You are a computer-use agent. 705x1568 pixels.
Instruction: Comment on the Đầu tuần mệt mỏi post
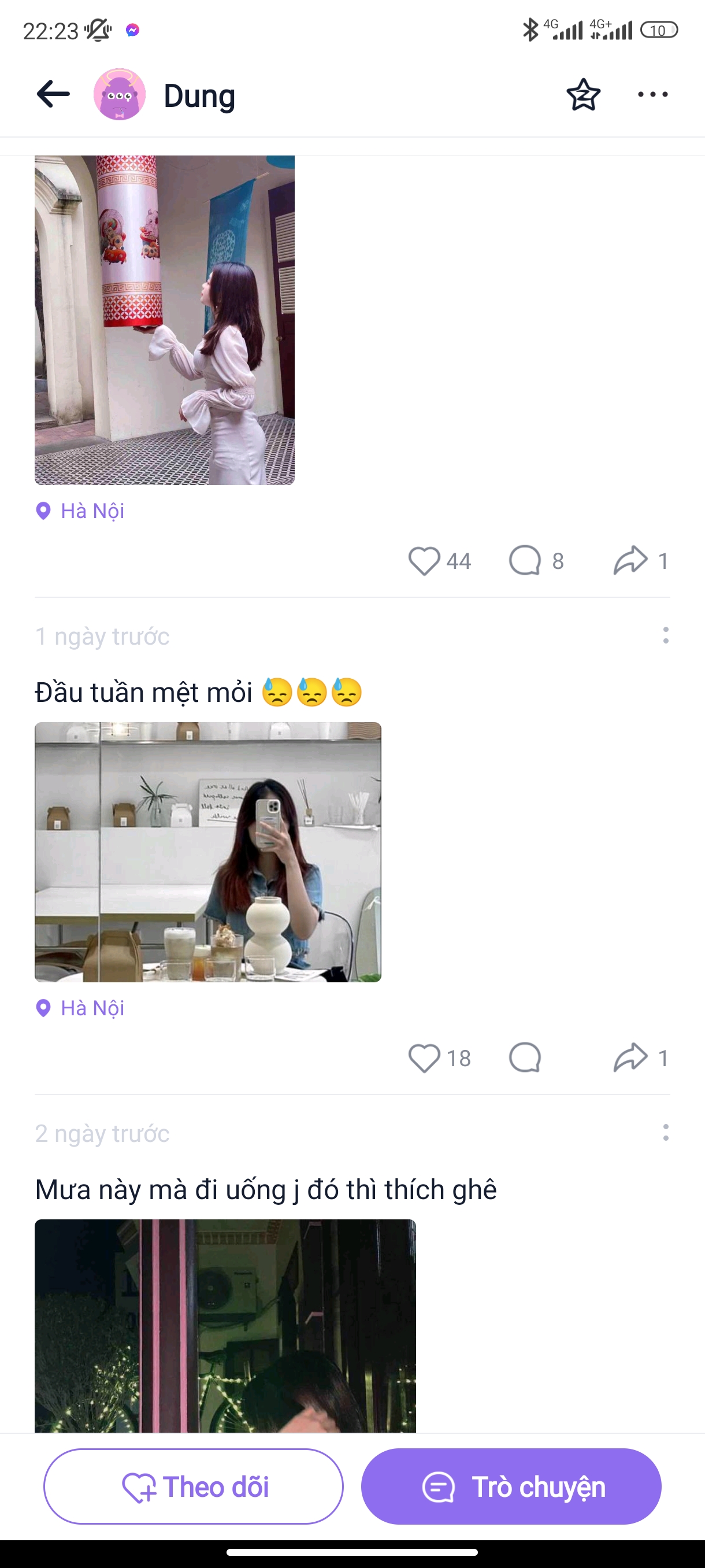pyautogui.click(x=525, y=1058)
